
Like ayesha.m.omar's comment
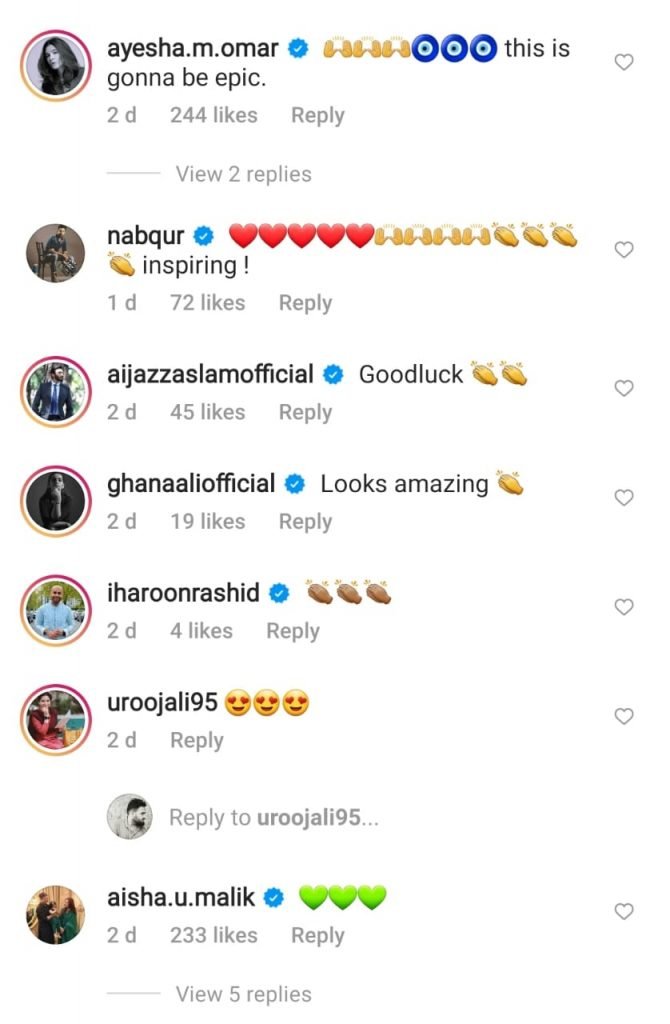(x=623, y=62)
